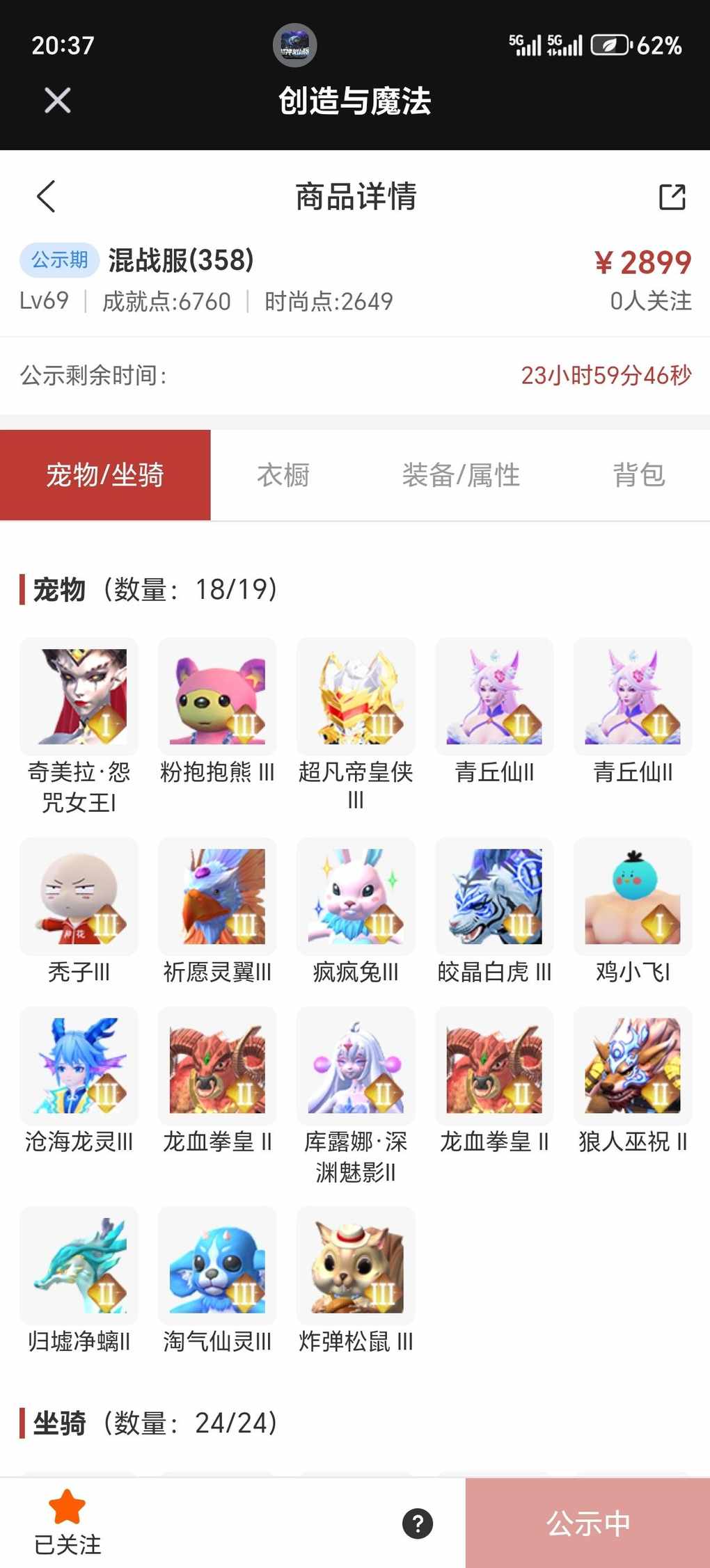710x1568 pixels.
Task: Check the 沧海龙灵III pet
Action: click(79, 1066)
